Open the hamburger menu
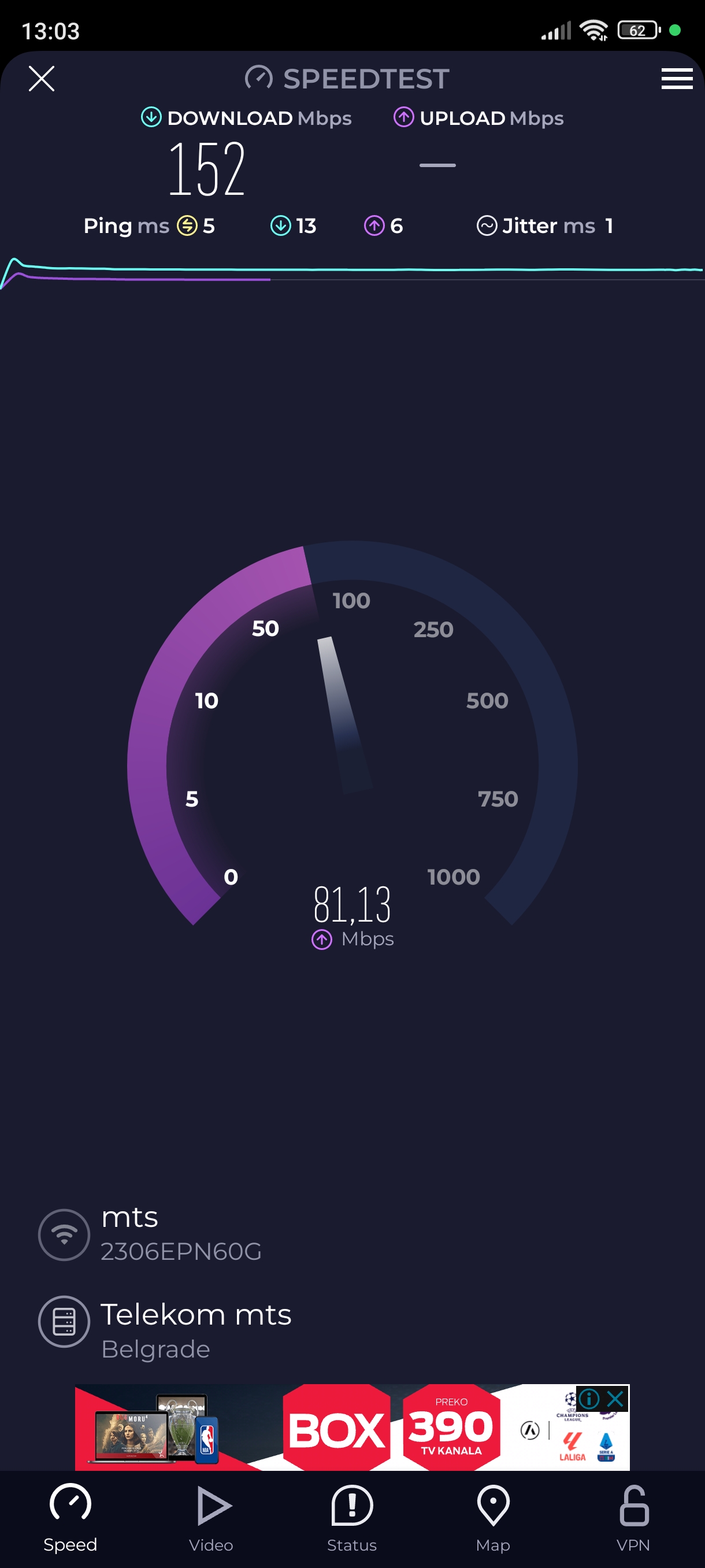This screenshot has height=1568, width=705. click(x=677, y=79)
